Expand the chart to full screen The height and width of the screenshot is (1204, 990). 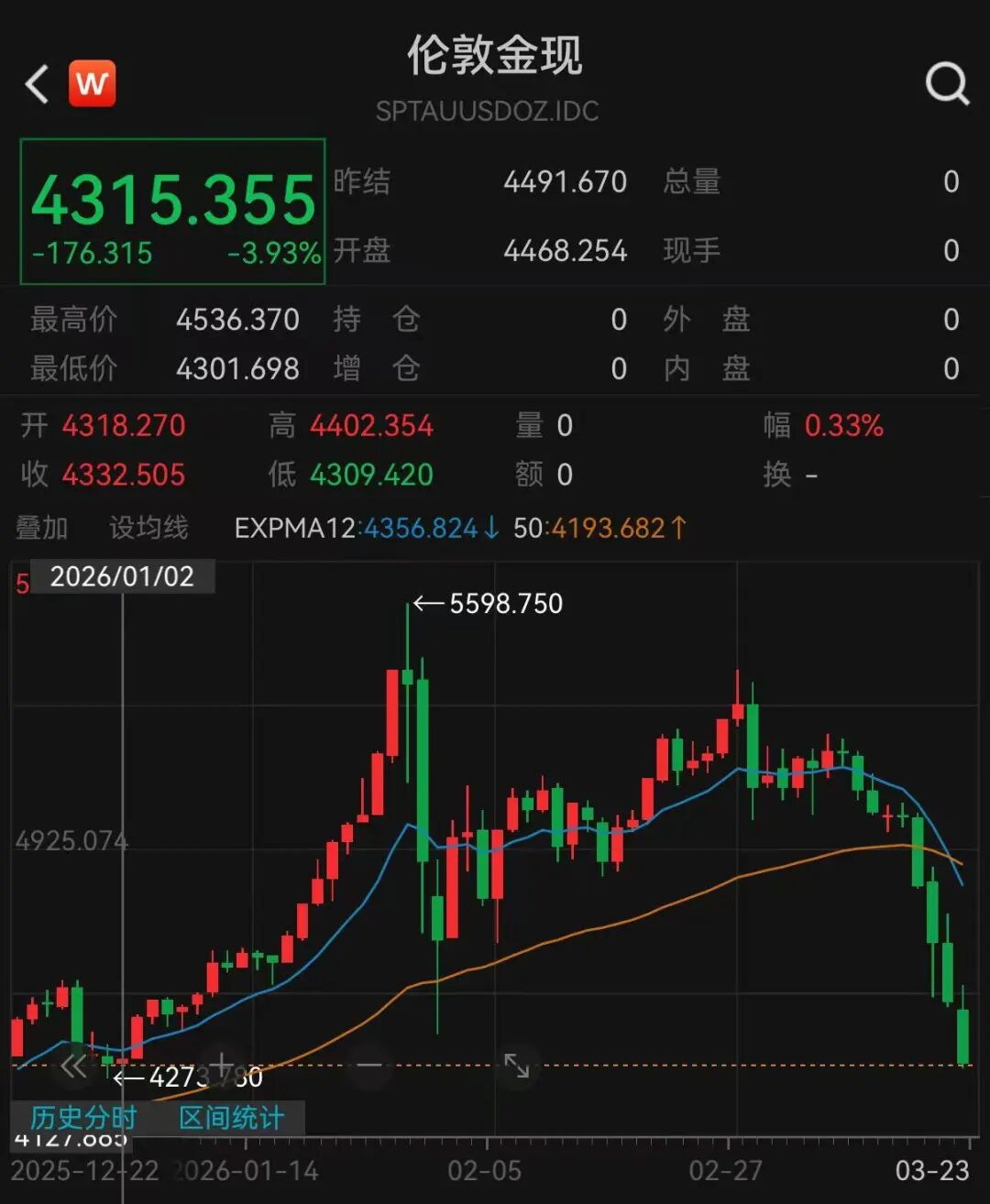(x=517, y=1065)
